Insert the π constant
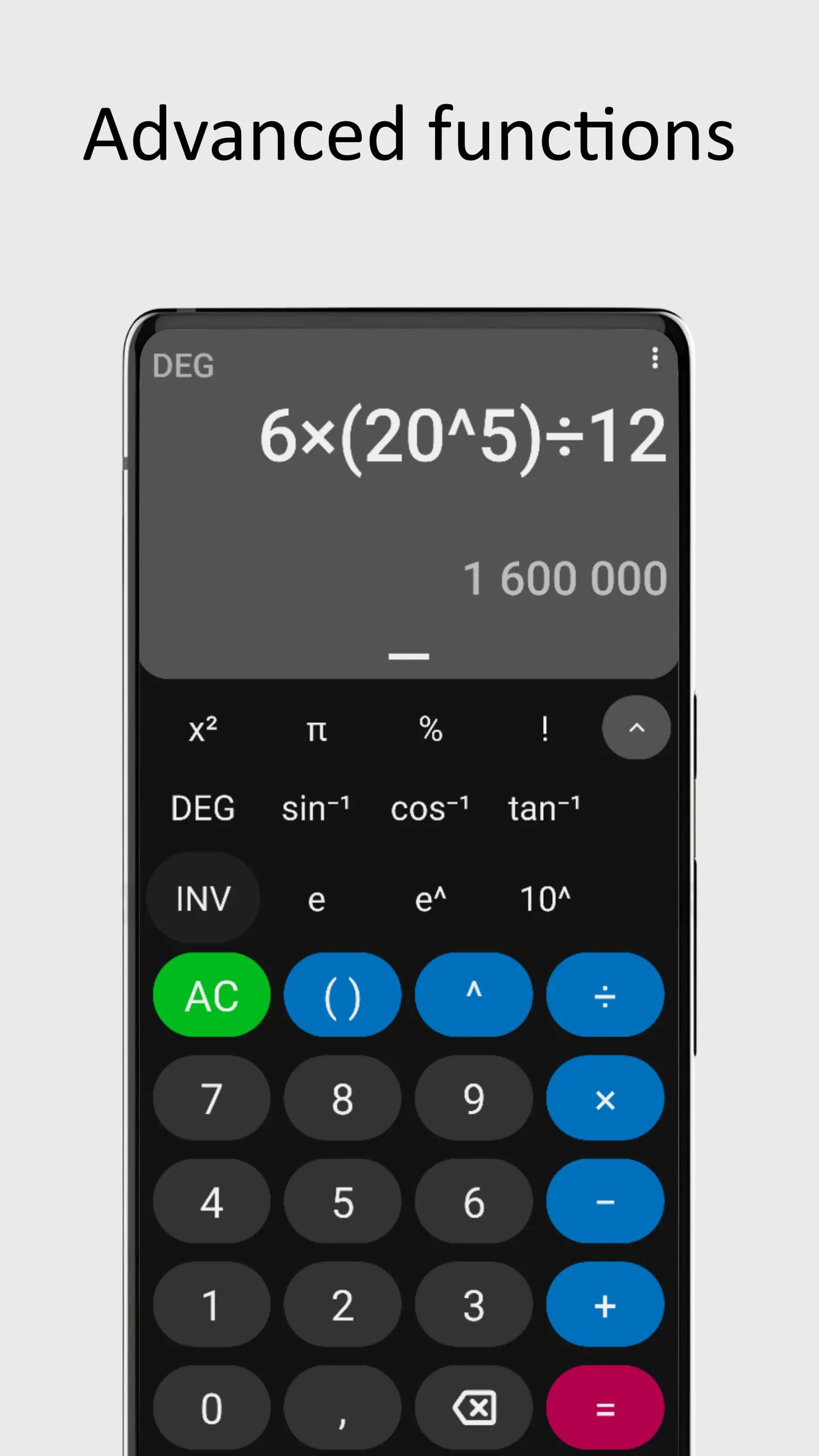This screenshot has height=1456, width=819. 317,730
